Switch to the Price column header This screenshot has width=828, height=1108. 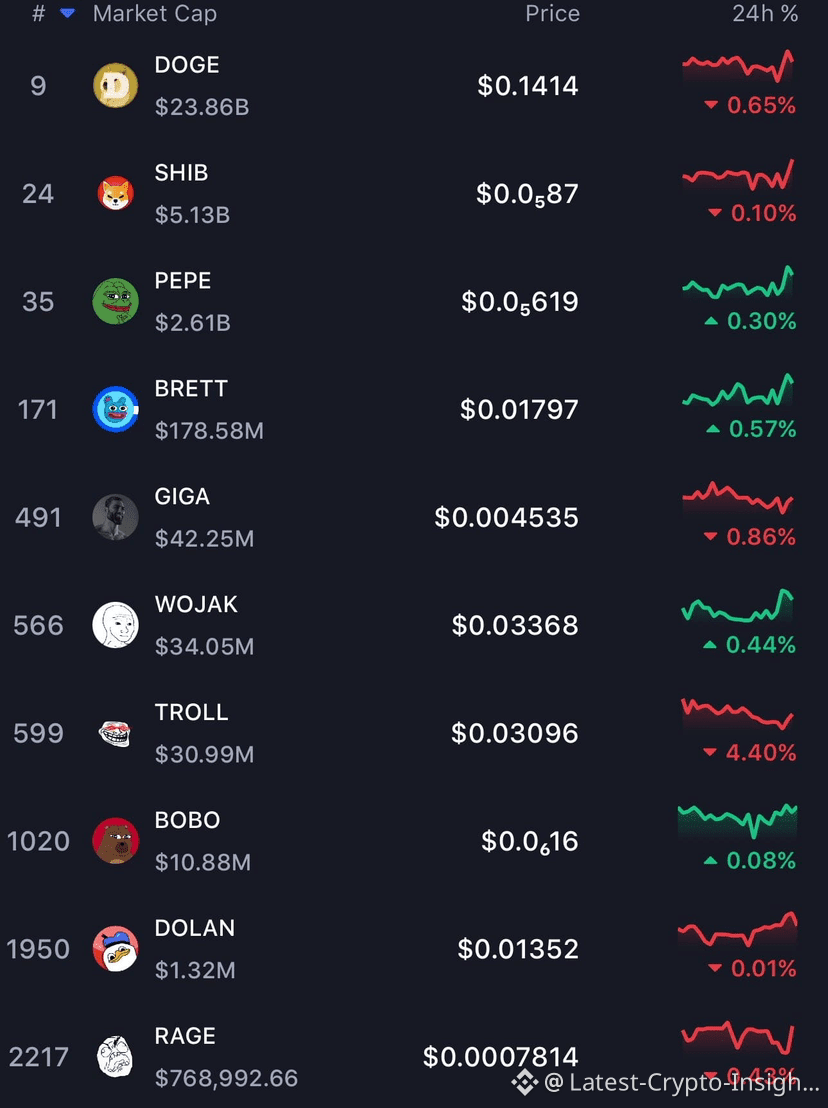point(552,14)
